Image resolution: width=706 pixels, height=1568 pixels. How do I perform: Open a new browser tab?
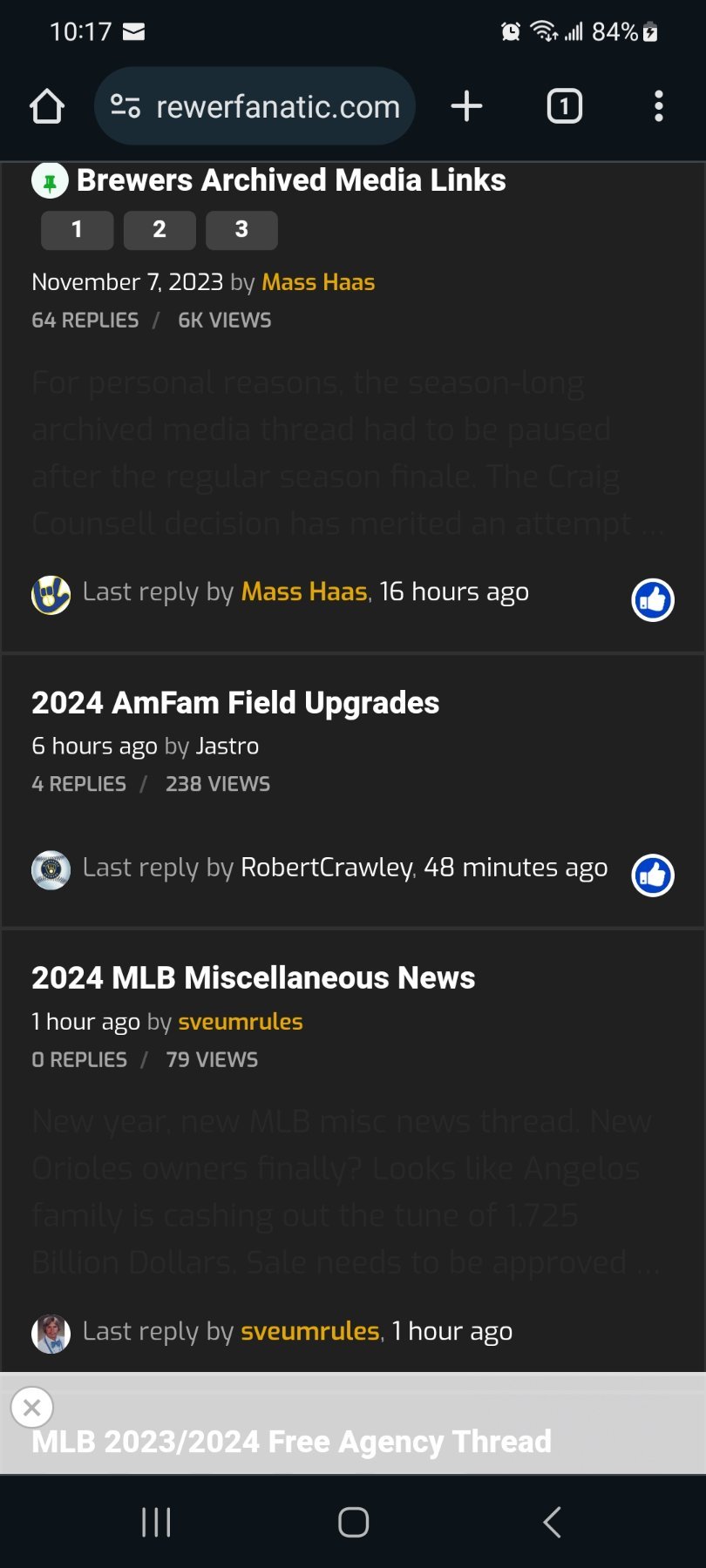point(466,107)
